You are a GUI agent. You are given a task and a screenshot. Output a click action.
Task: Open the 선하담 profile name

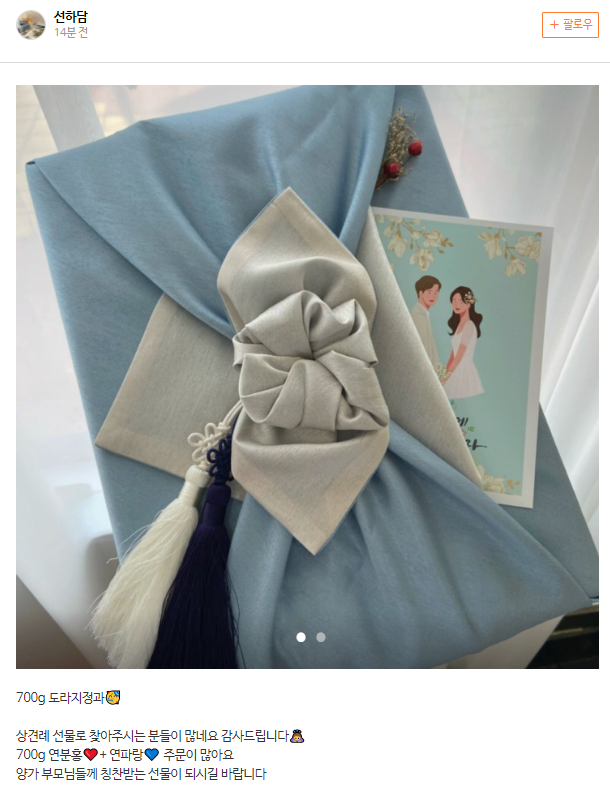click(x=70, y=17)
